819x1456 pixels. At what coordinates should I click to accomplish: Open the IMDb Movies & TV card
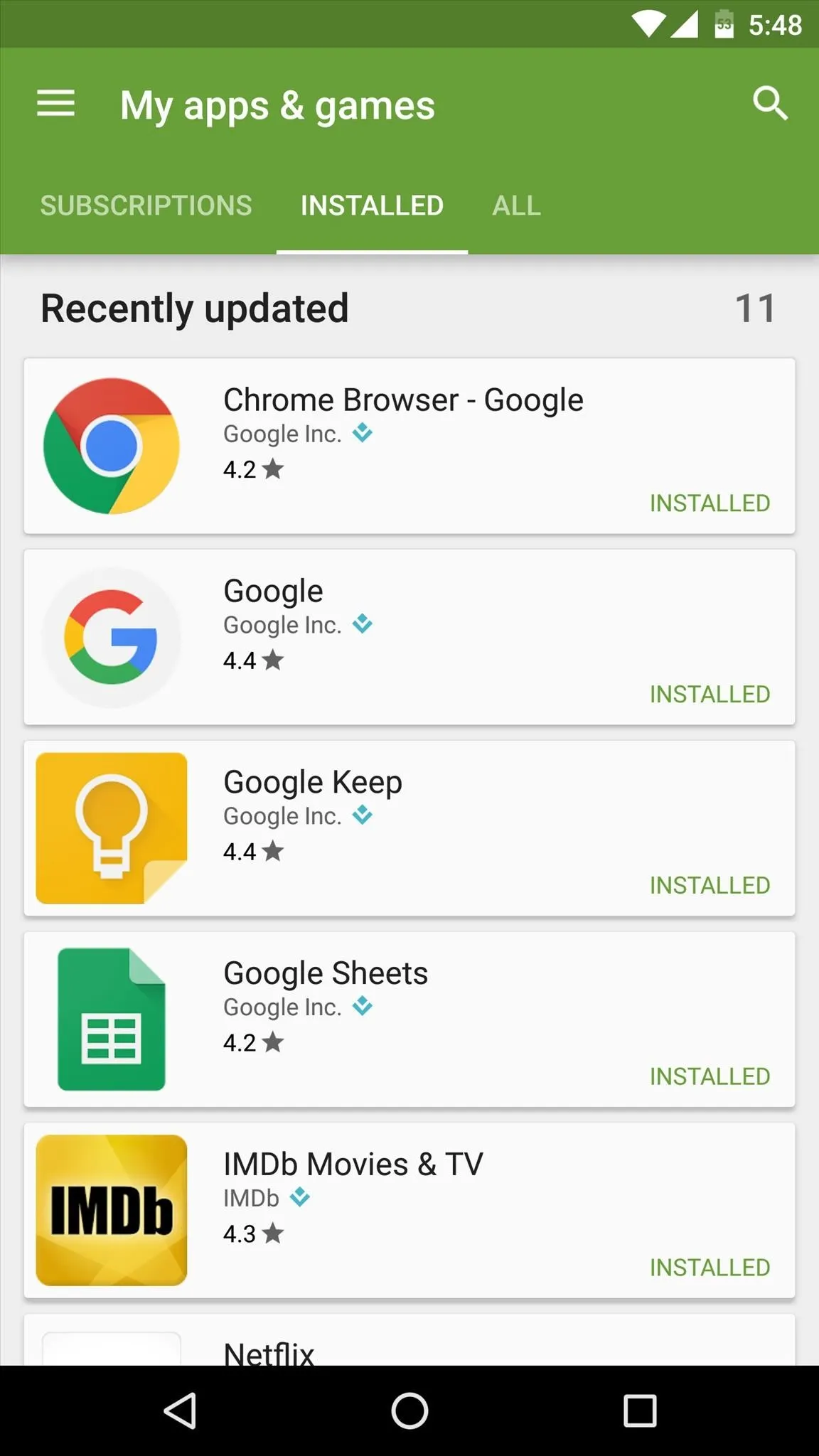[x=409, y=1211]
